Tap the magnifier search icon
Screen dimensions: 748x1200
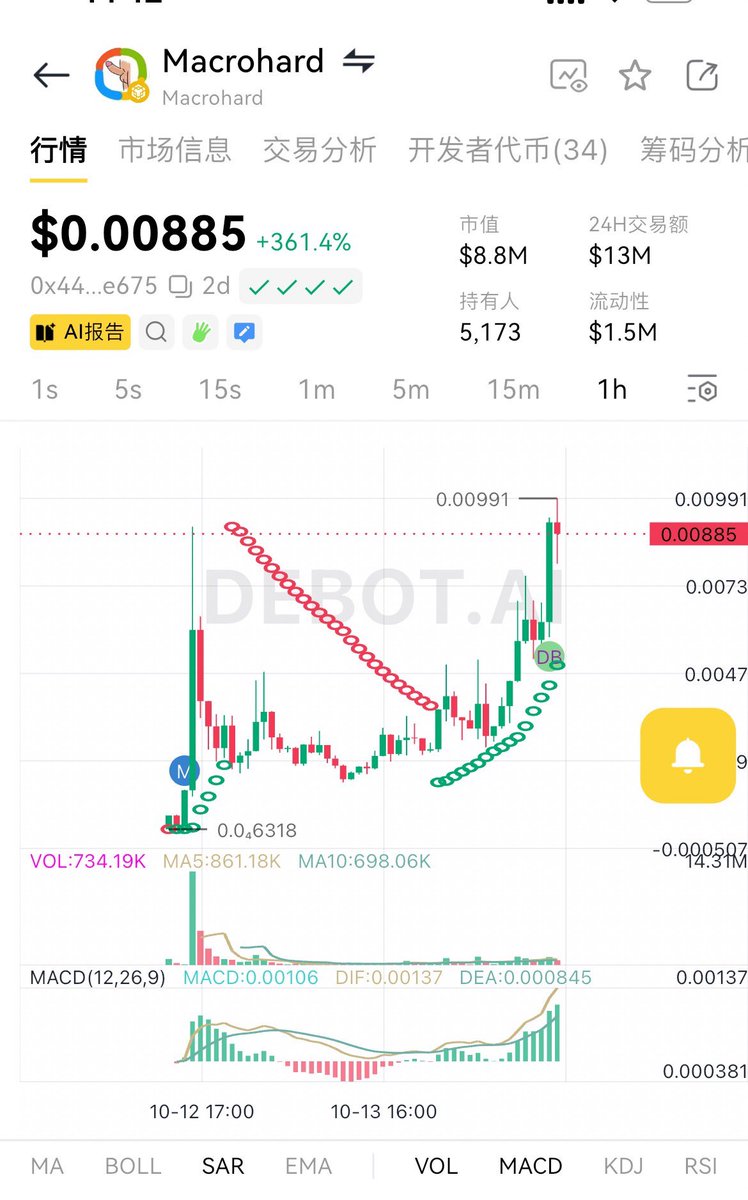156,332
